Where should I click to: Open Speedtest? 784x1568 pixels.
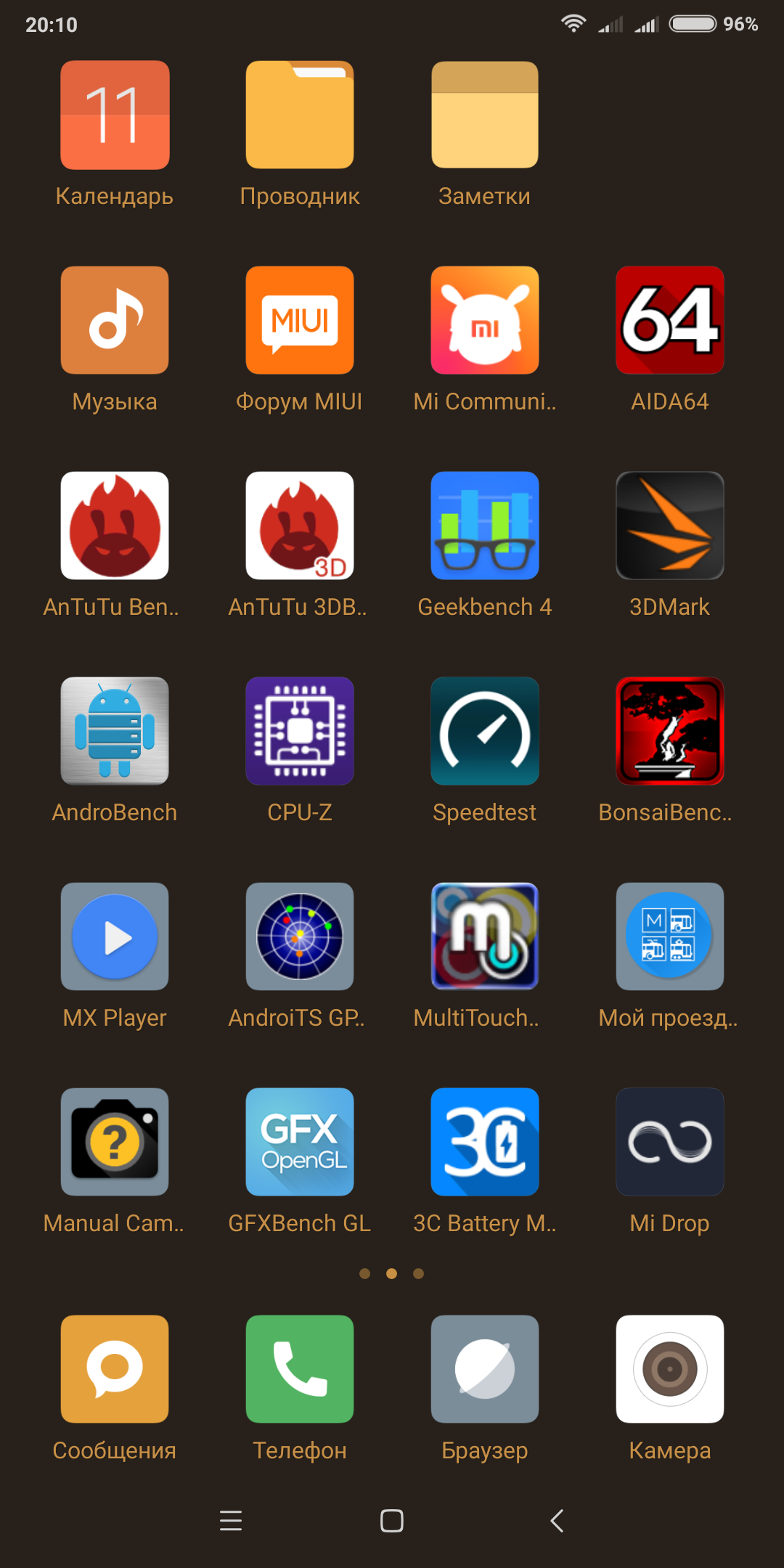485,731
